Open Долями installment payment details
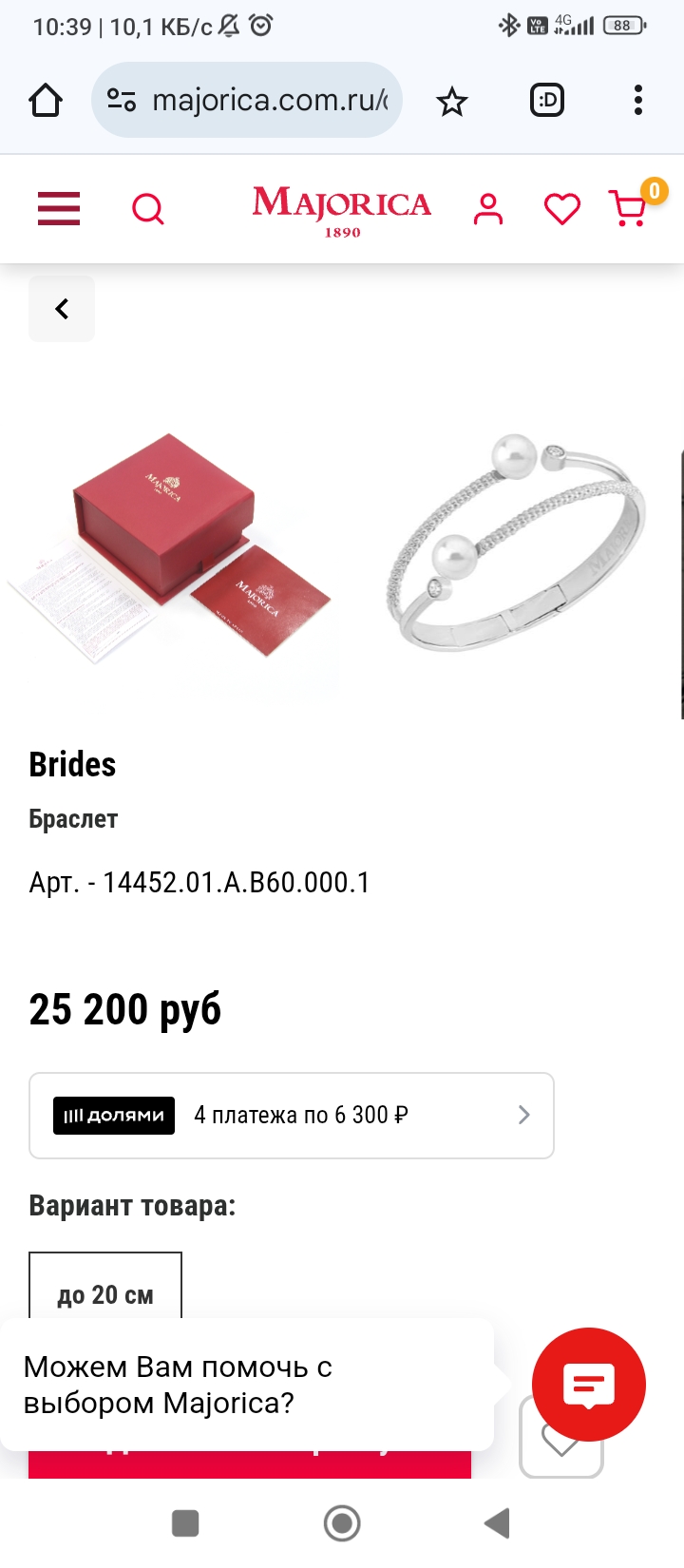Screen dimensions: 684x1568 click(292, 1116)
